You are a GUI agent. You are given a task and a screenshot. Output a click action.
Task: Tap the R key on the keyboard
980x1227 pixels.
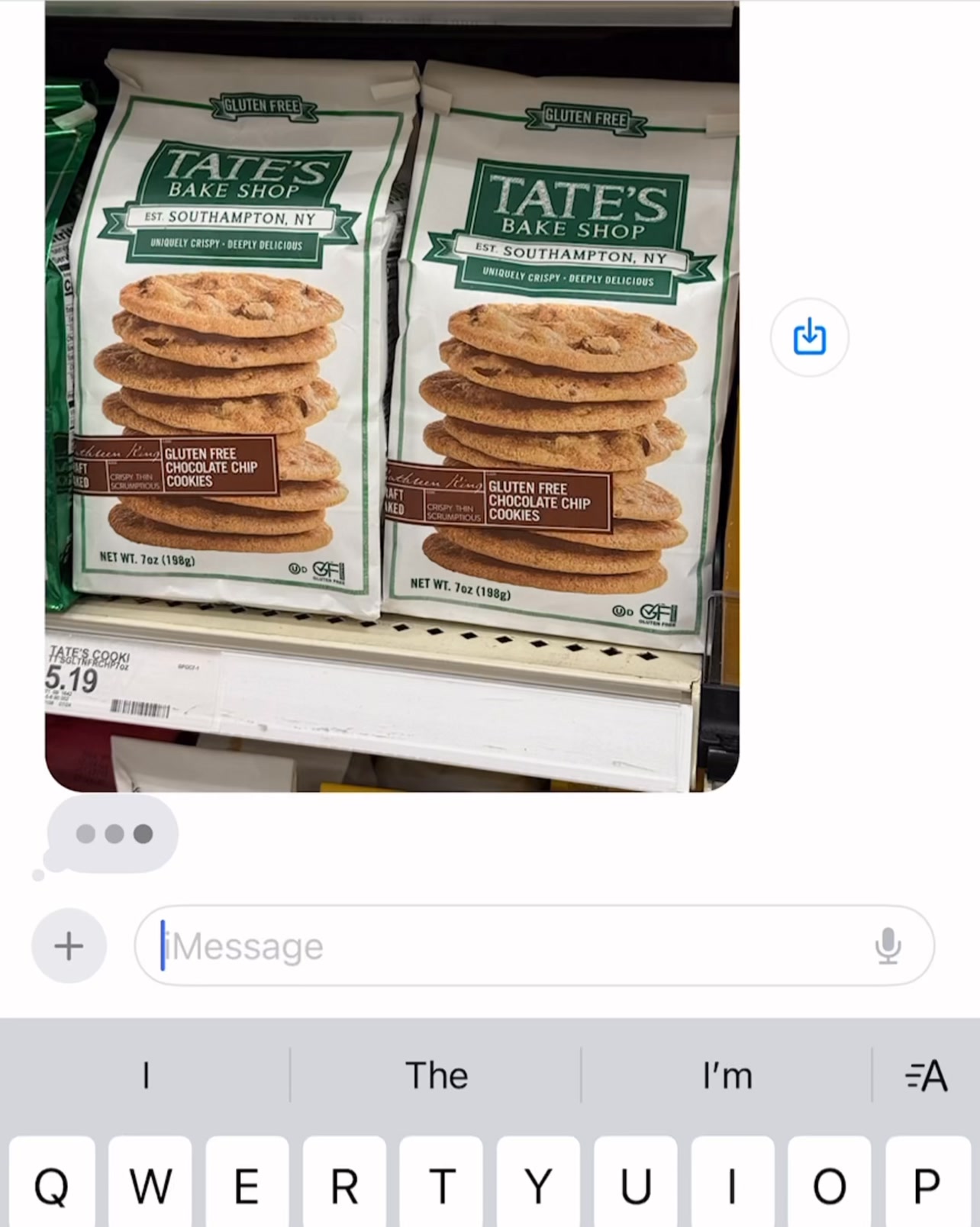[x=343, y=1185]
